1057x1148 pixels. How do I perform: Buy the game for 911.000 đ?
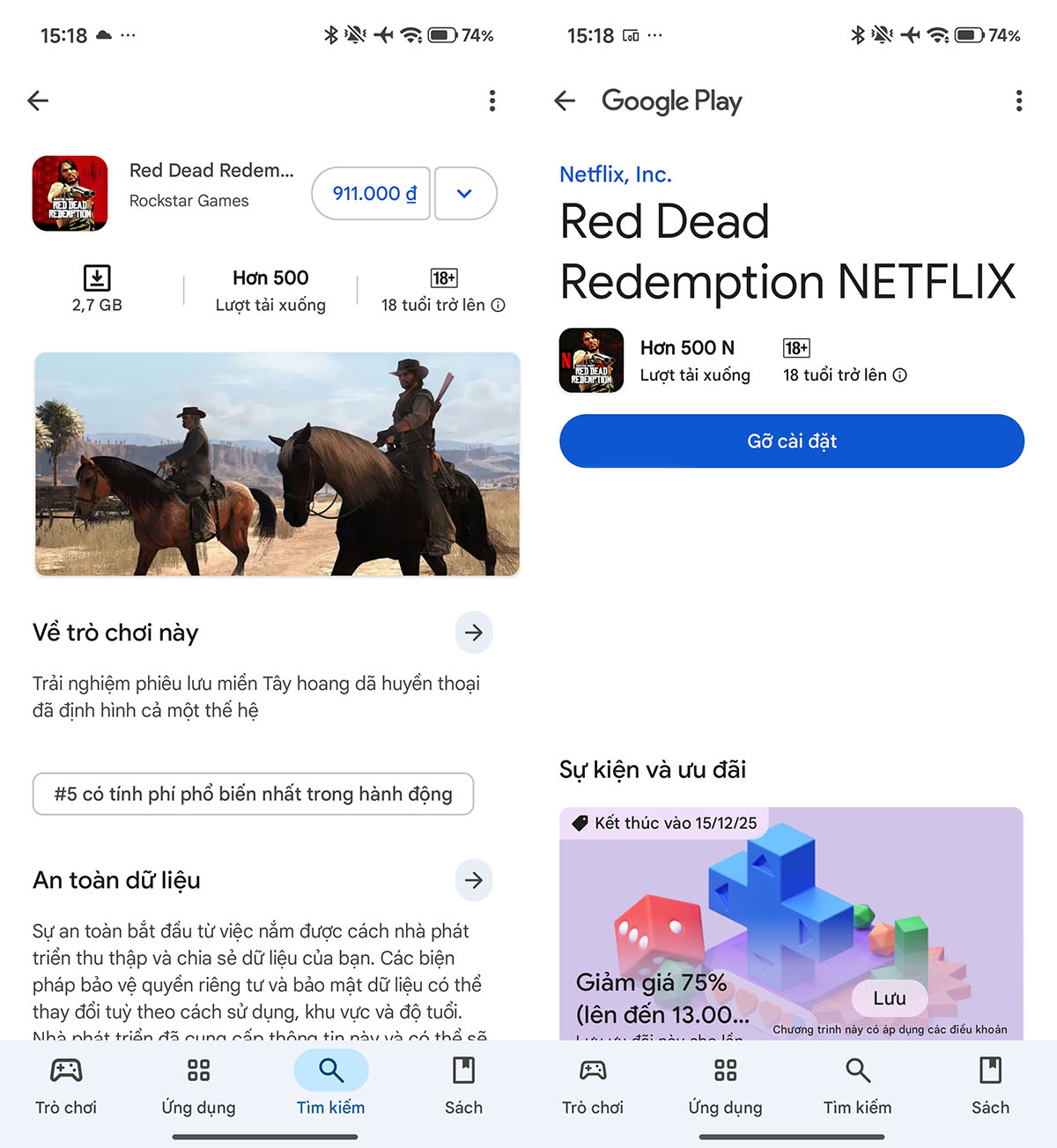pyautogui.click(x=373, y=194)
